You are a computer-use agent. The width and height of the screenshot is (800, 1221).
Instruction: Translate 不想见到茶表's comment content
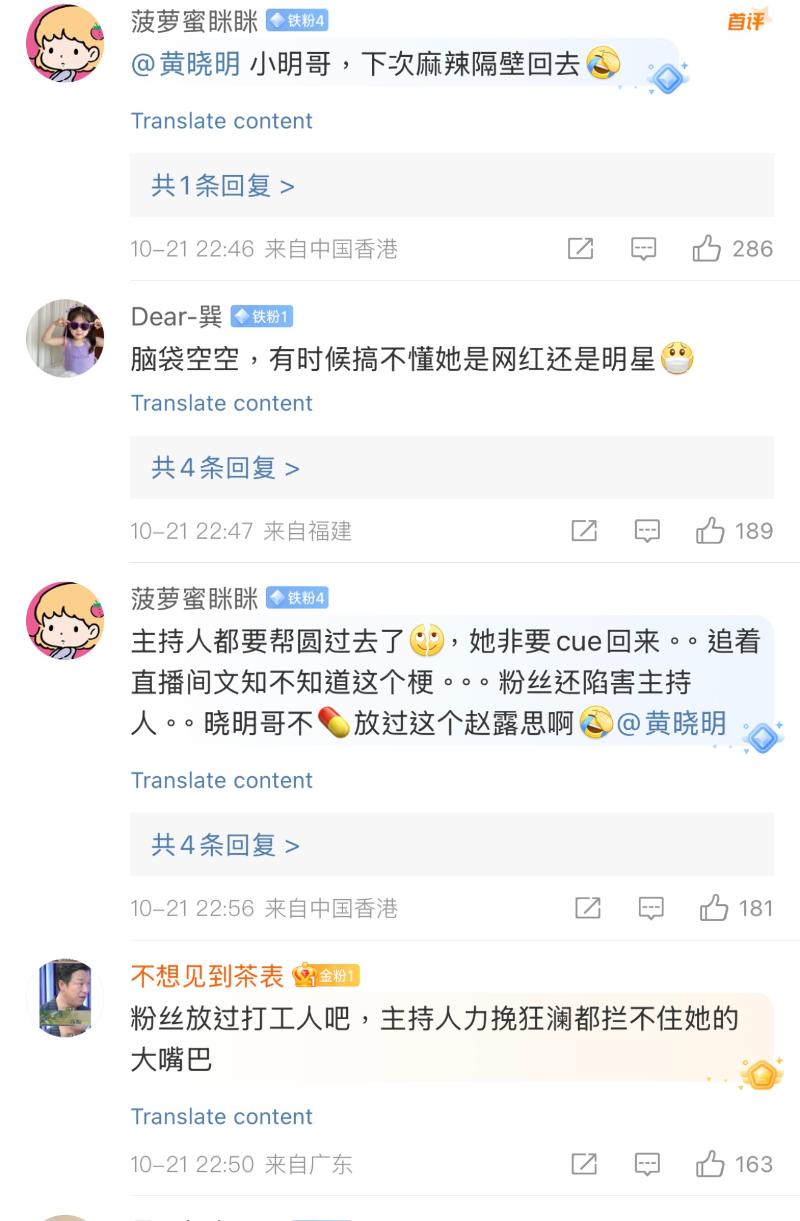221,1116
